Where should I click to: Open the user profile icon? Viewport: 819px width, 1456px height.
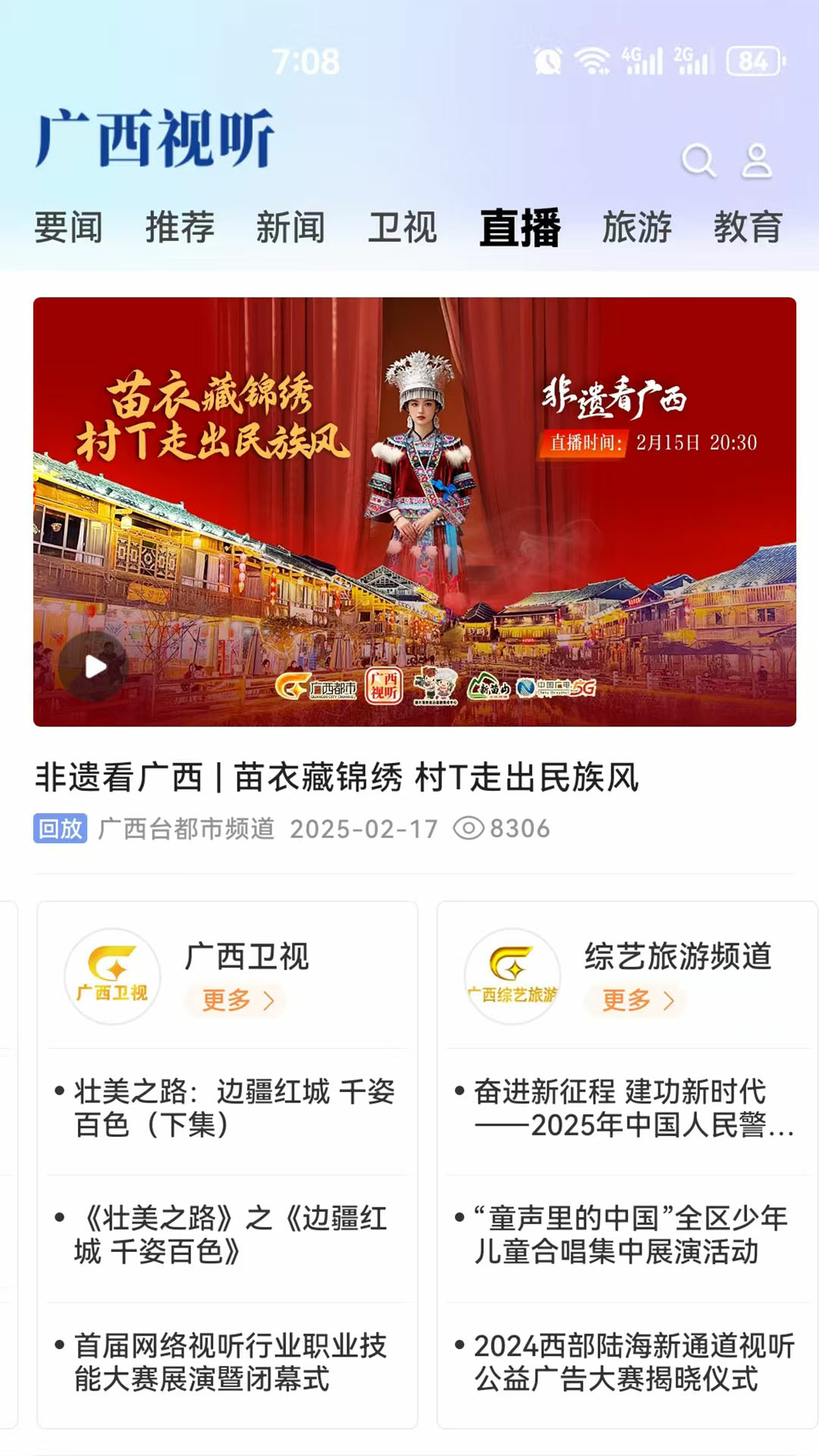point(756,161)
